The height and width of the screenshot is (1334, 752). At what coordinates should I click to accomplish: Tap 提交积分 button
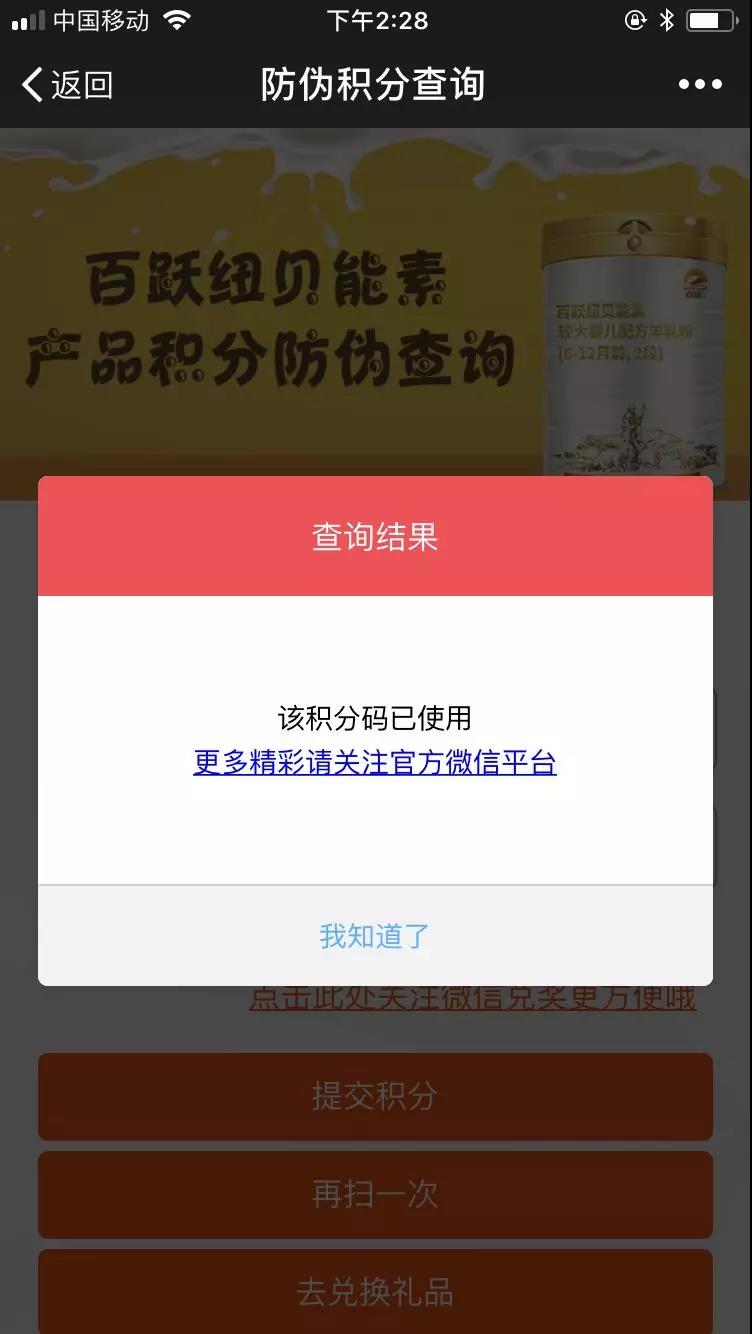375,1096
